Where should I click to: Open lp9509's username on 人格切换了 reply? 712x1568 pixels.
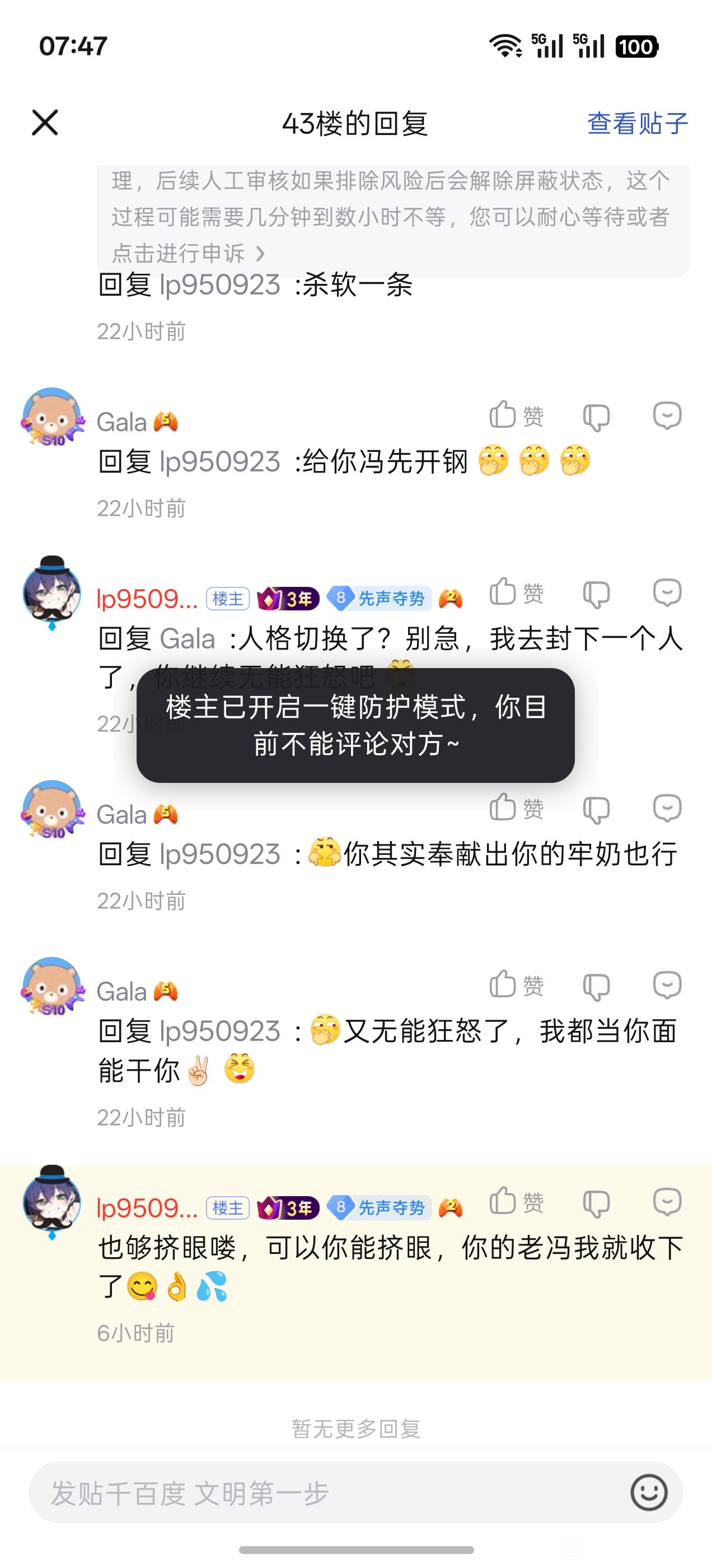(147, 599)
